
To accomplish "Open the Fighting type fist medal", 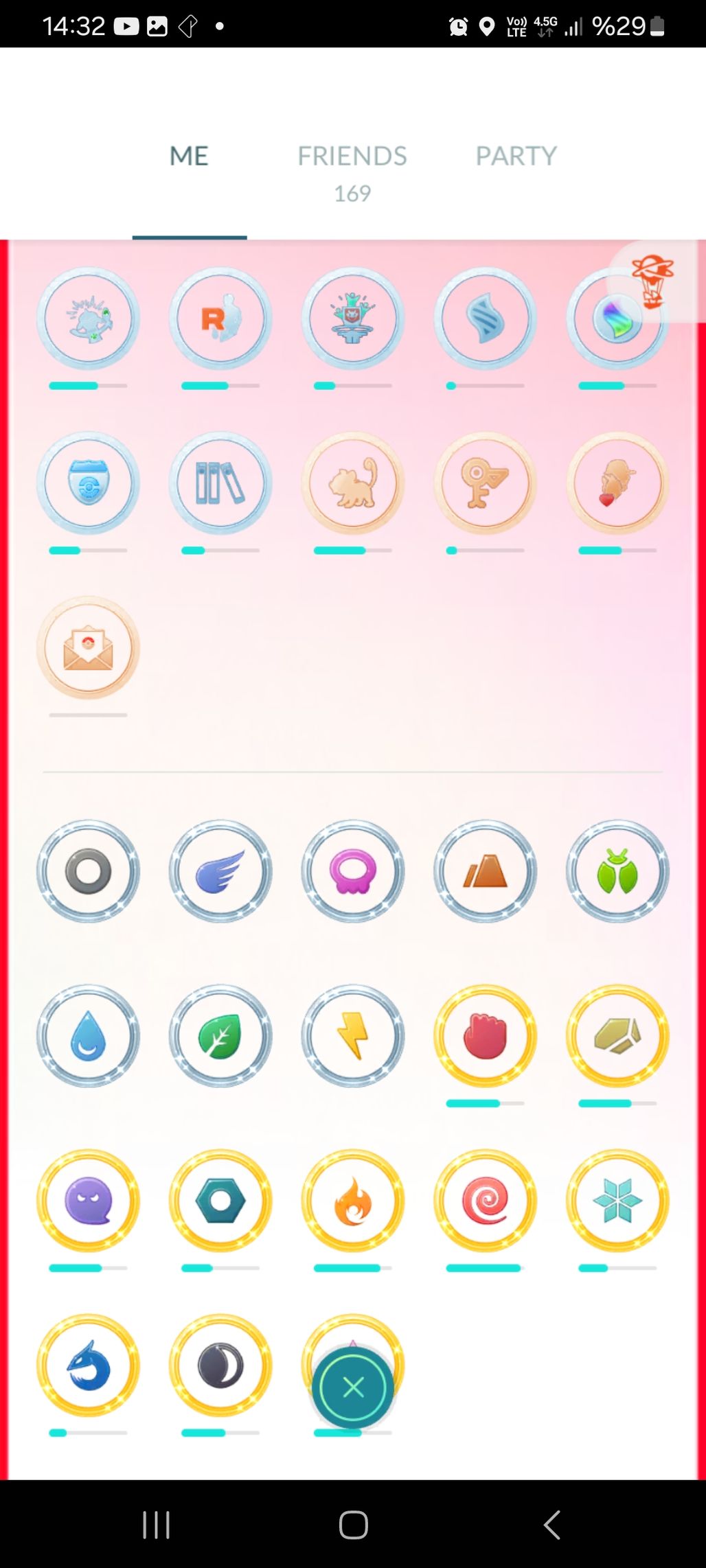I will tap(485, 1036).
